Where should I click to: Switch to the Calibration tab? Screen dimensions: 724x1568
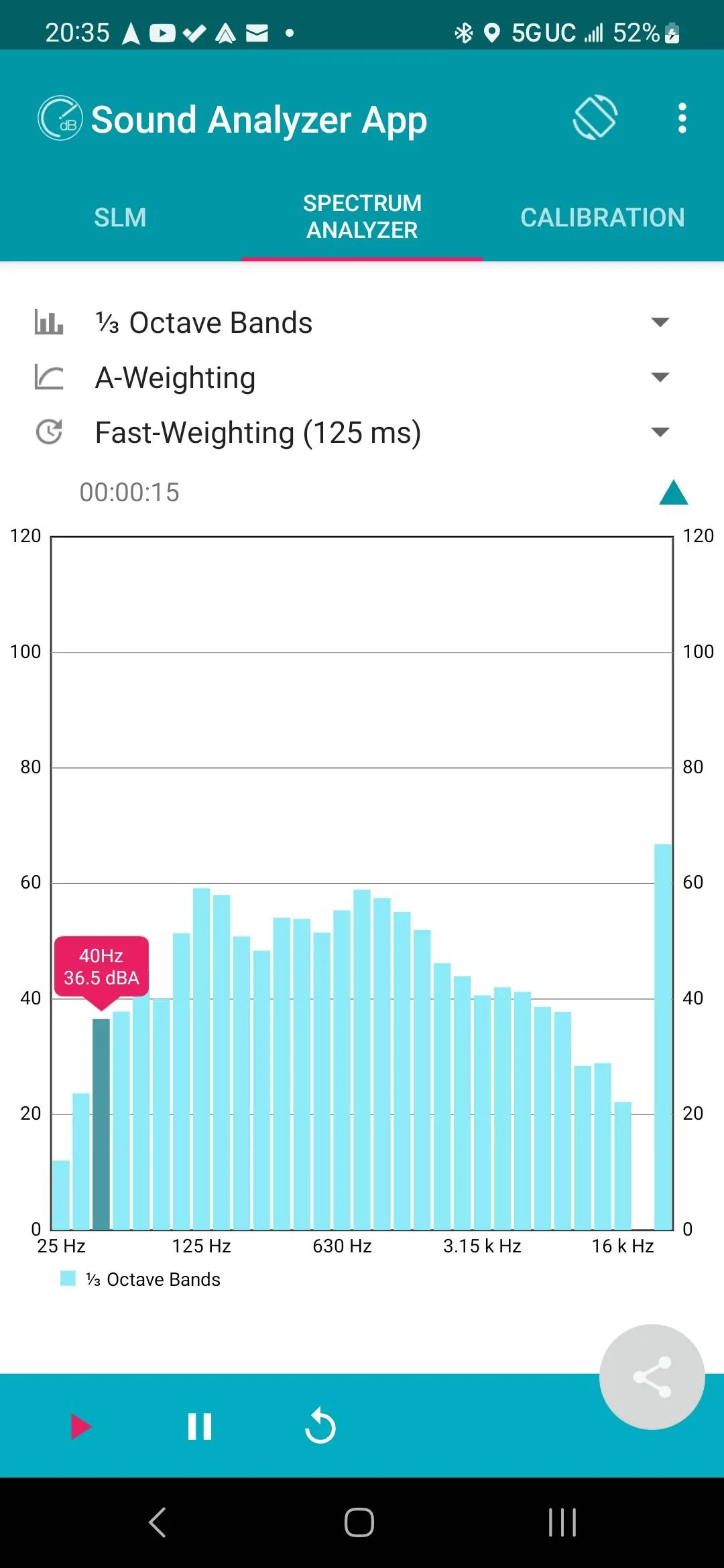(x=603, y=217)
